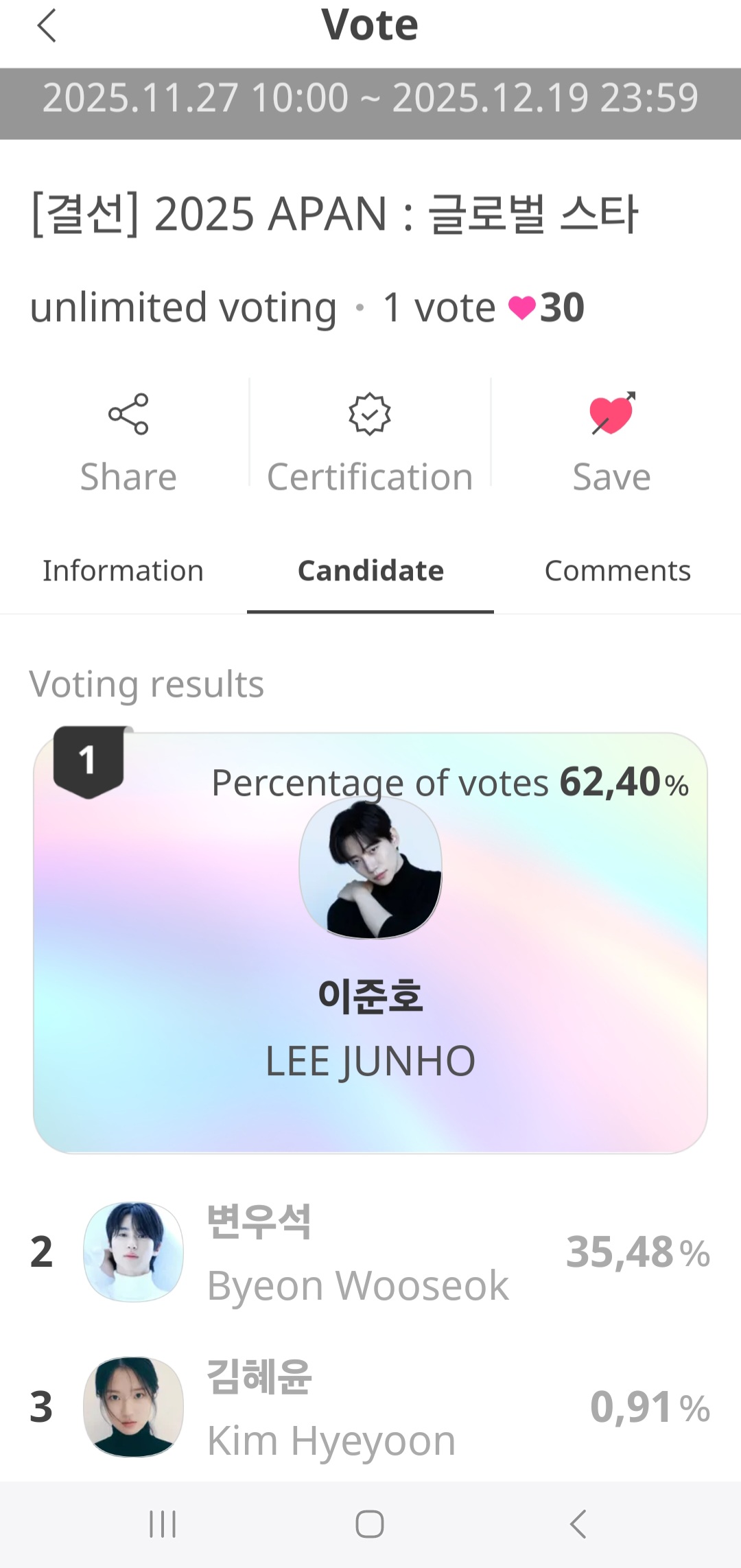741x1568 pixels.
Task: Go to the system home screen
Action: tap(370, 1525)
